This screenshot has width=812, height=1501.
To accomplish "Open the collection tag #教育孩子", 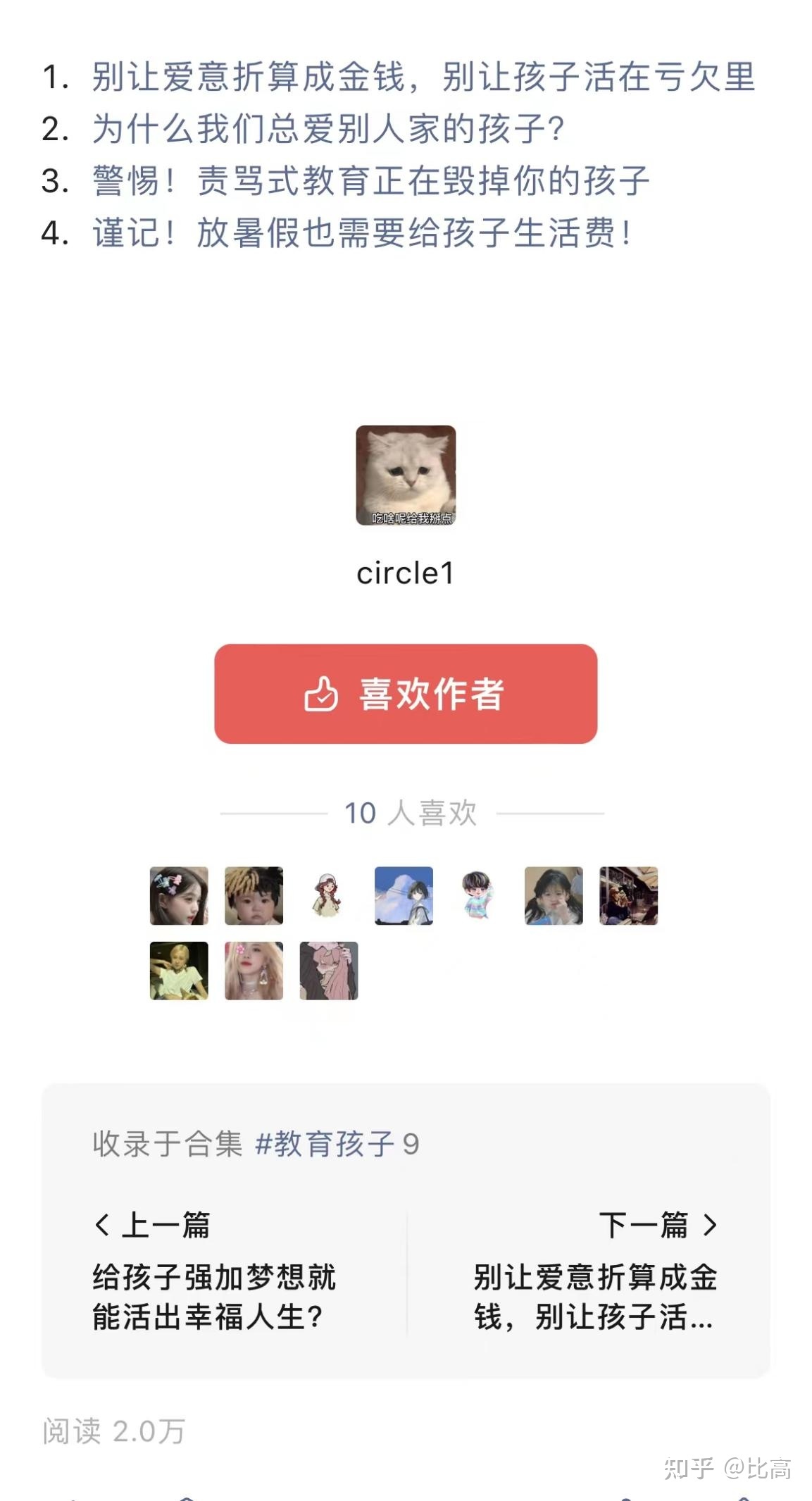I will coord(324,1144).
